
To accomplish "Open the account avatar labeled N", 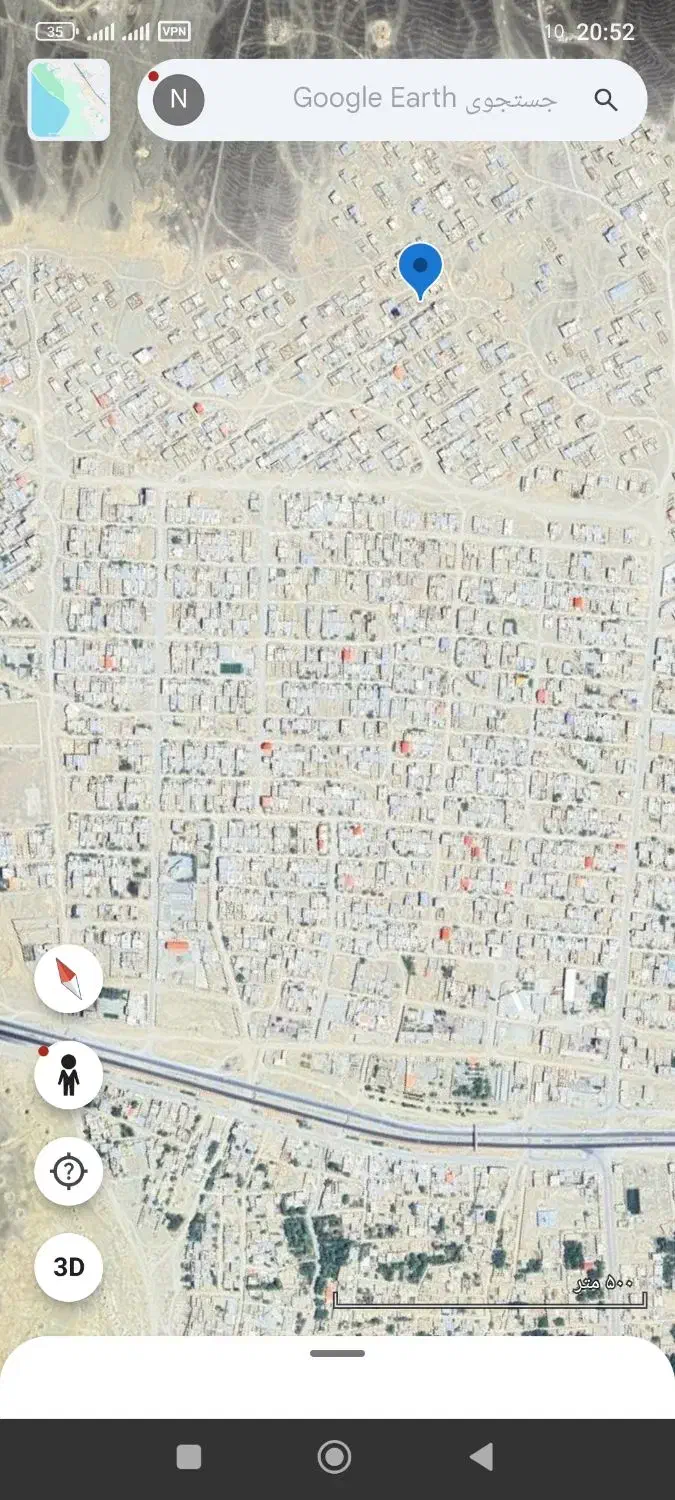I will (x=179, y=99).
